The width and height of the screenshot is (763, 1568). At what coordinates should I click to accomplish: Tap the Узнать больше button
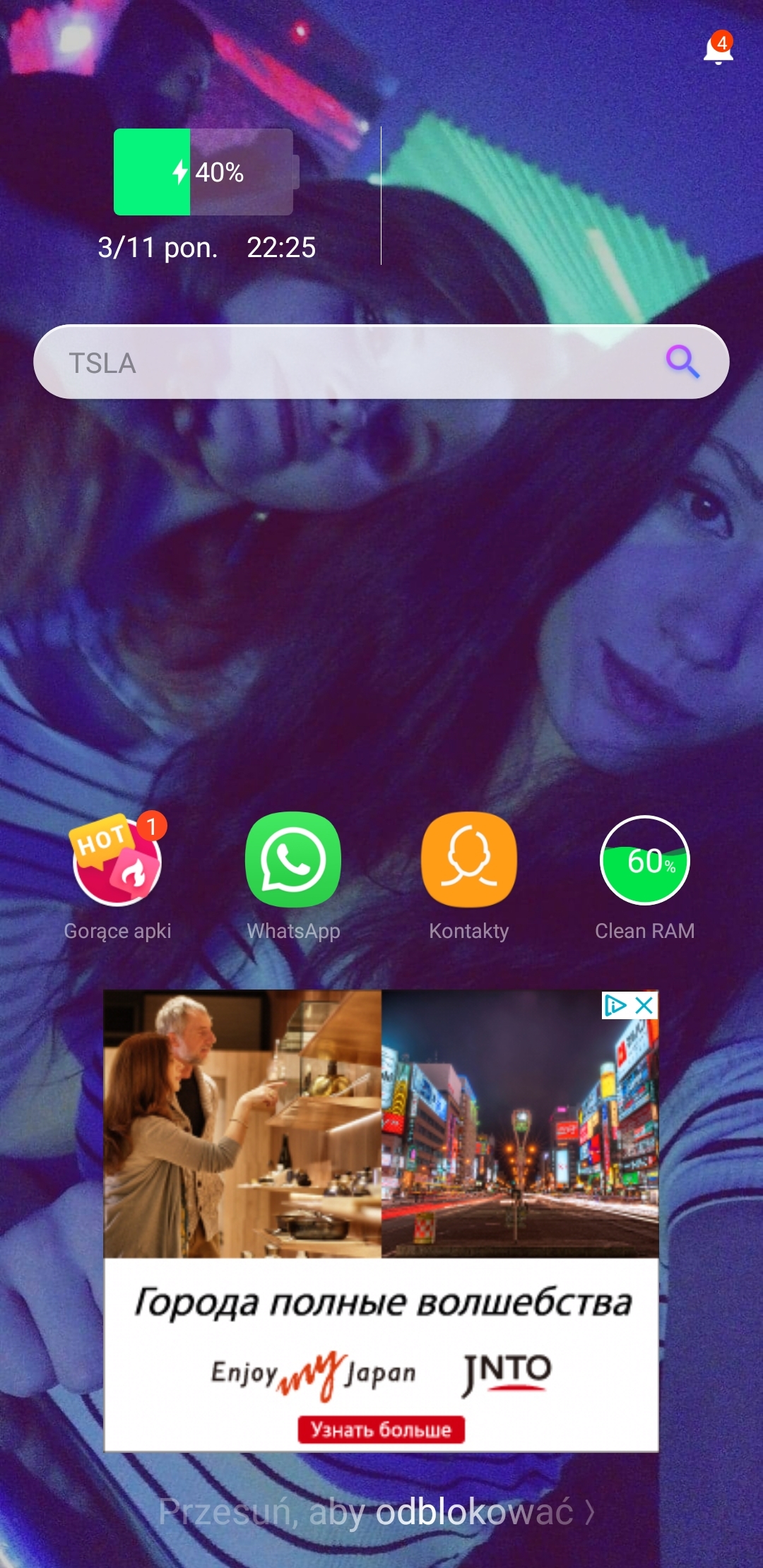[x=381, y=1429]
